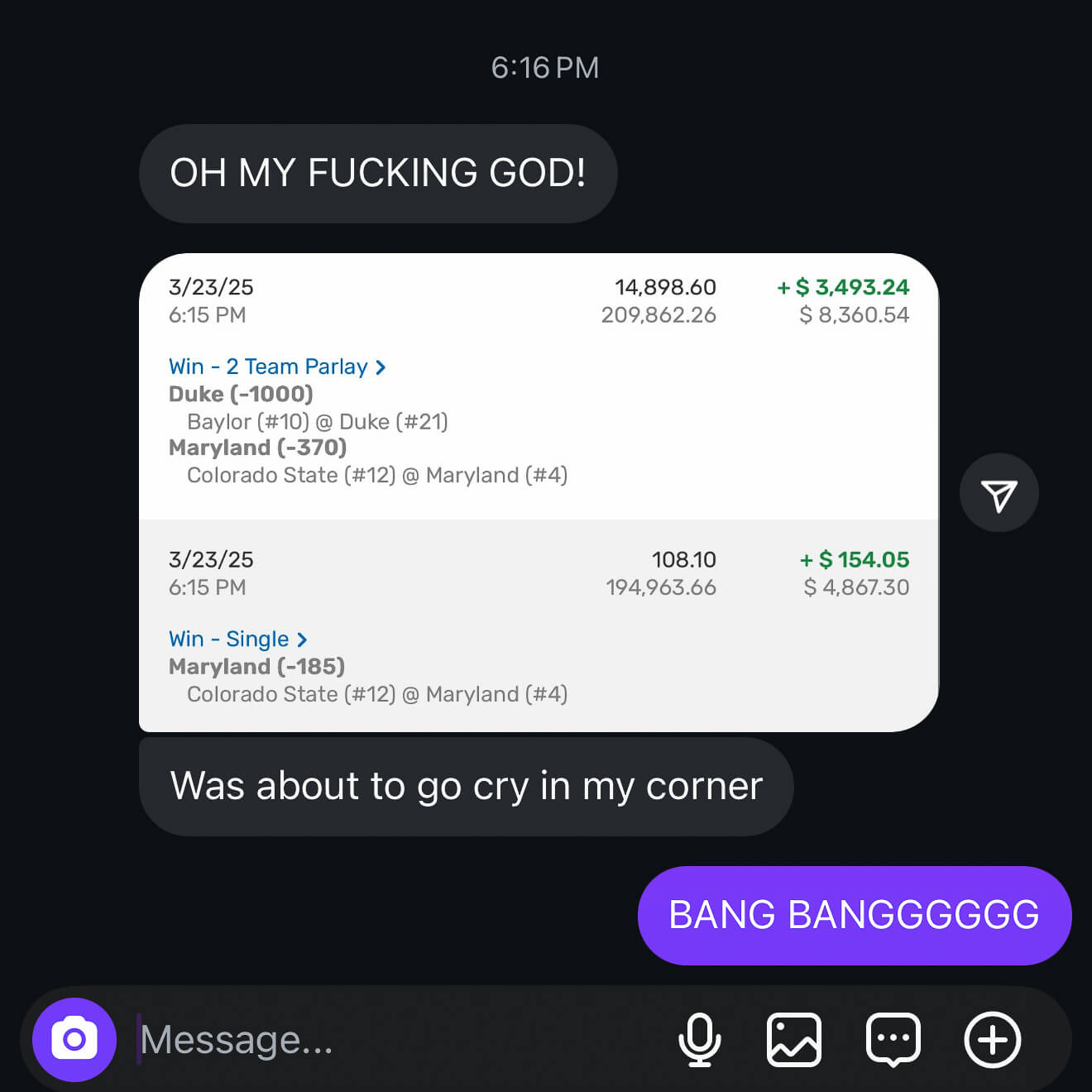Open the plus menu for more options

(x=992, y=1040)
